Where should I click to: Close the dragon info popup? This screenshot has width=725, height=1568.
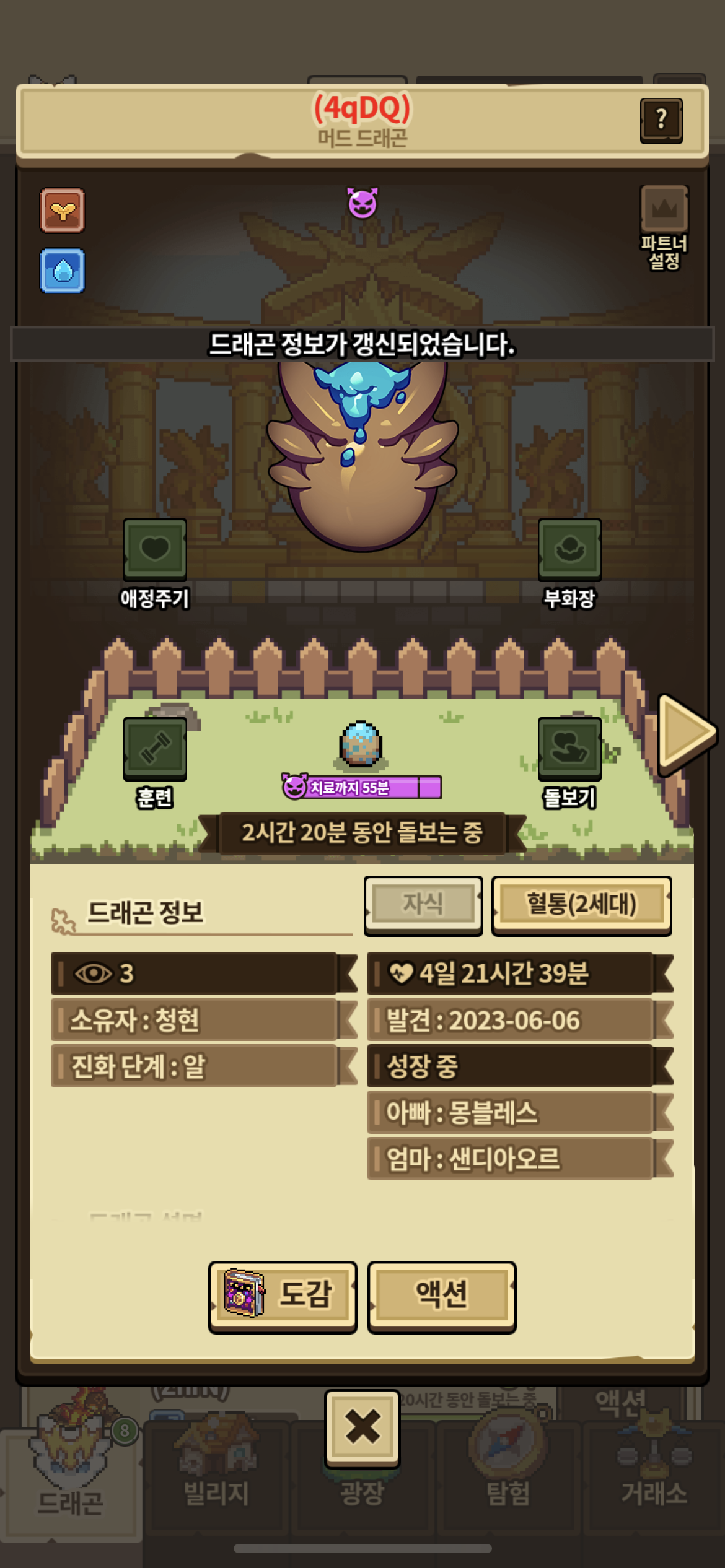pos(362,1427)
